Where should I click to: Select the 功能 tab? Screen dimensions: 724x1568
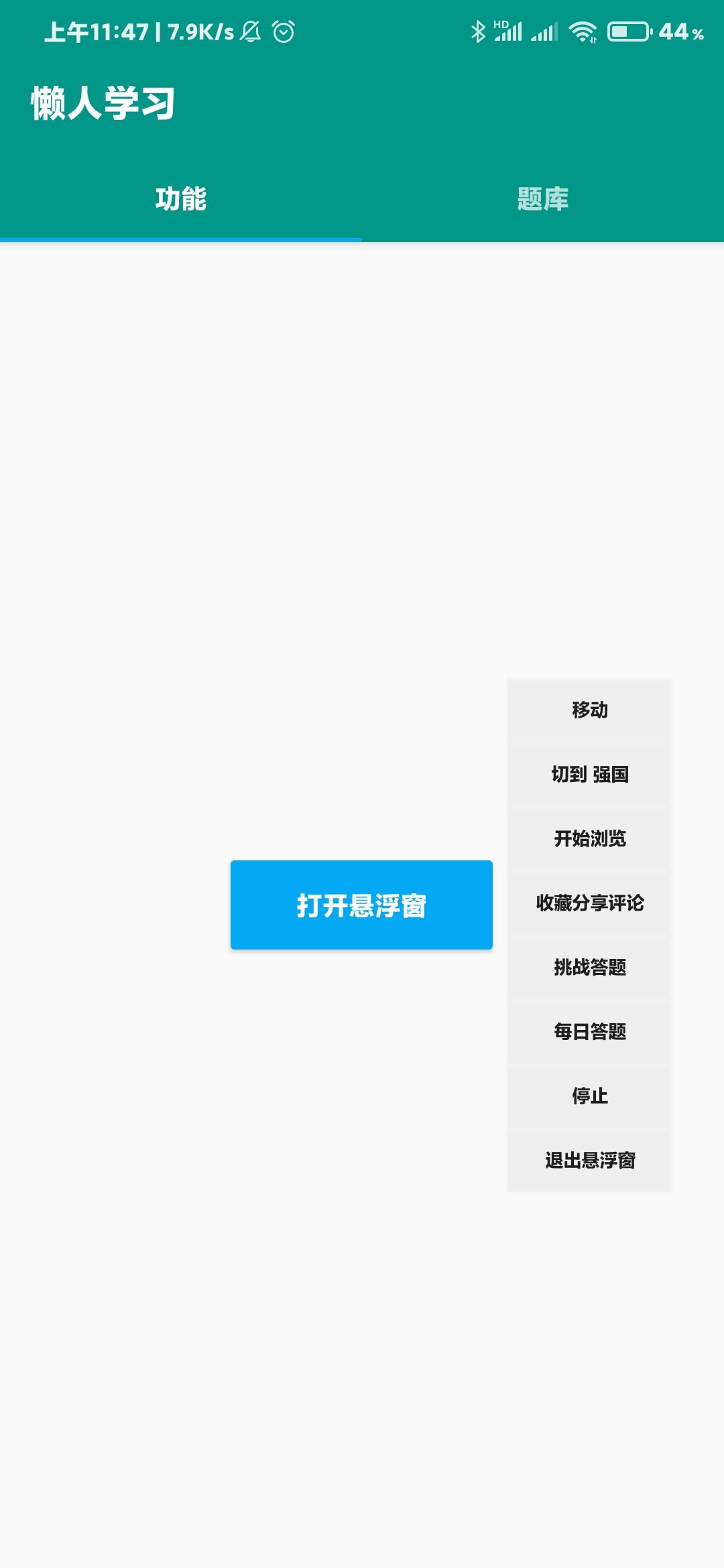(181, 199)
